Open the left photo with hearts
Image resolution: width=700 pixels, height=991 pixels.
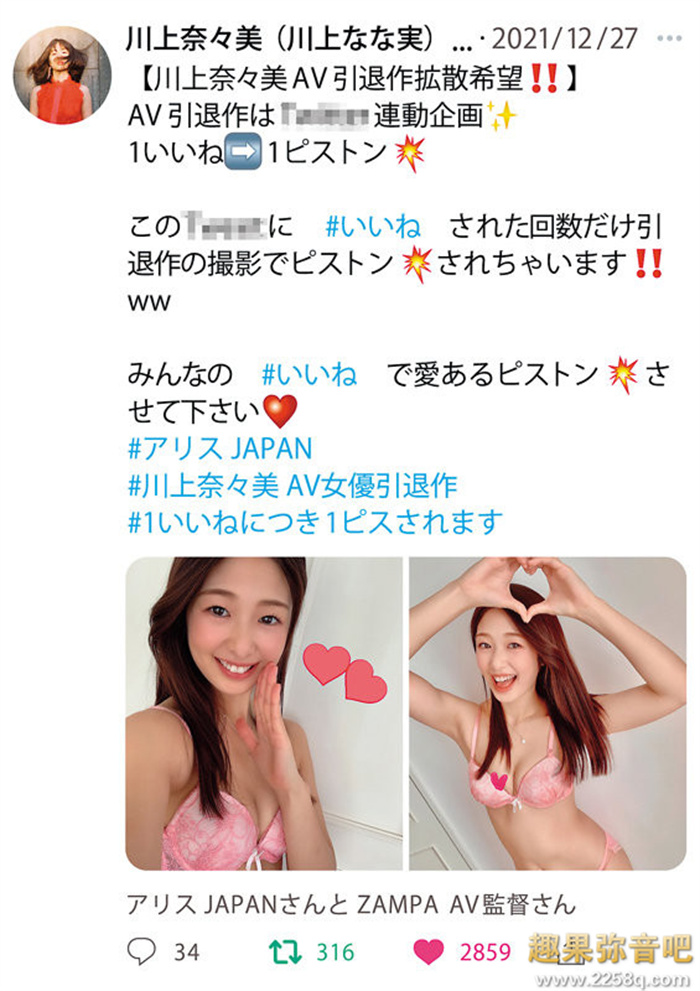click(x=263, y=712)
